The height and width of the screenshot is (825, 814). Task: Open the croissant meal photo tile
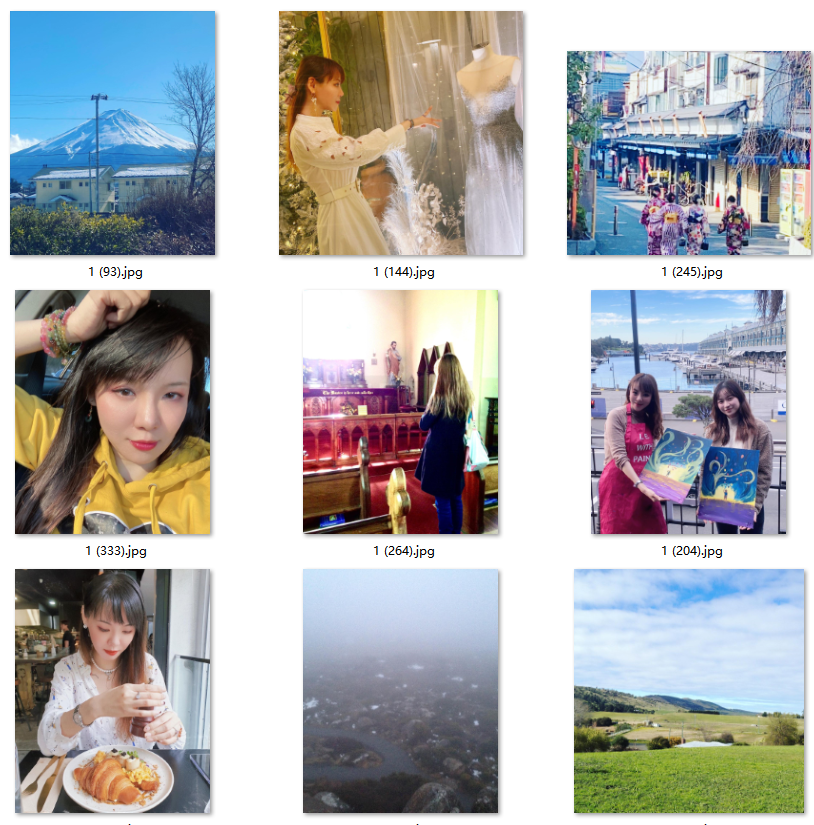(112, 690)
